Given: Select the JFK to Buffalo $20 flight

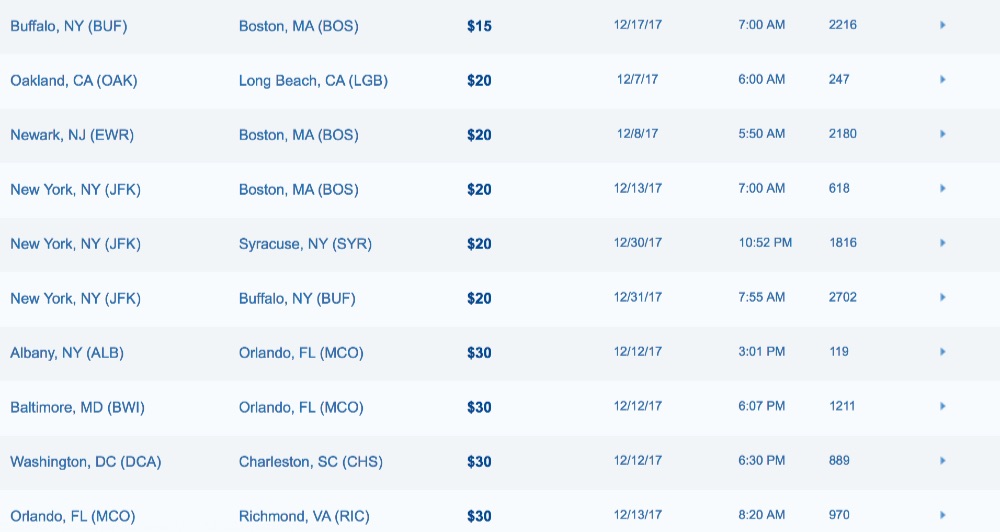Looking at the screenshot, I should click(x=942, y=297).
